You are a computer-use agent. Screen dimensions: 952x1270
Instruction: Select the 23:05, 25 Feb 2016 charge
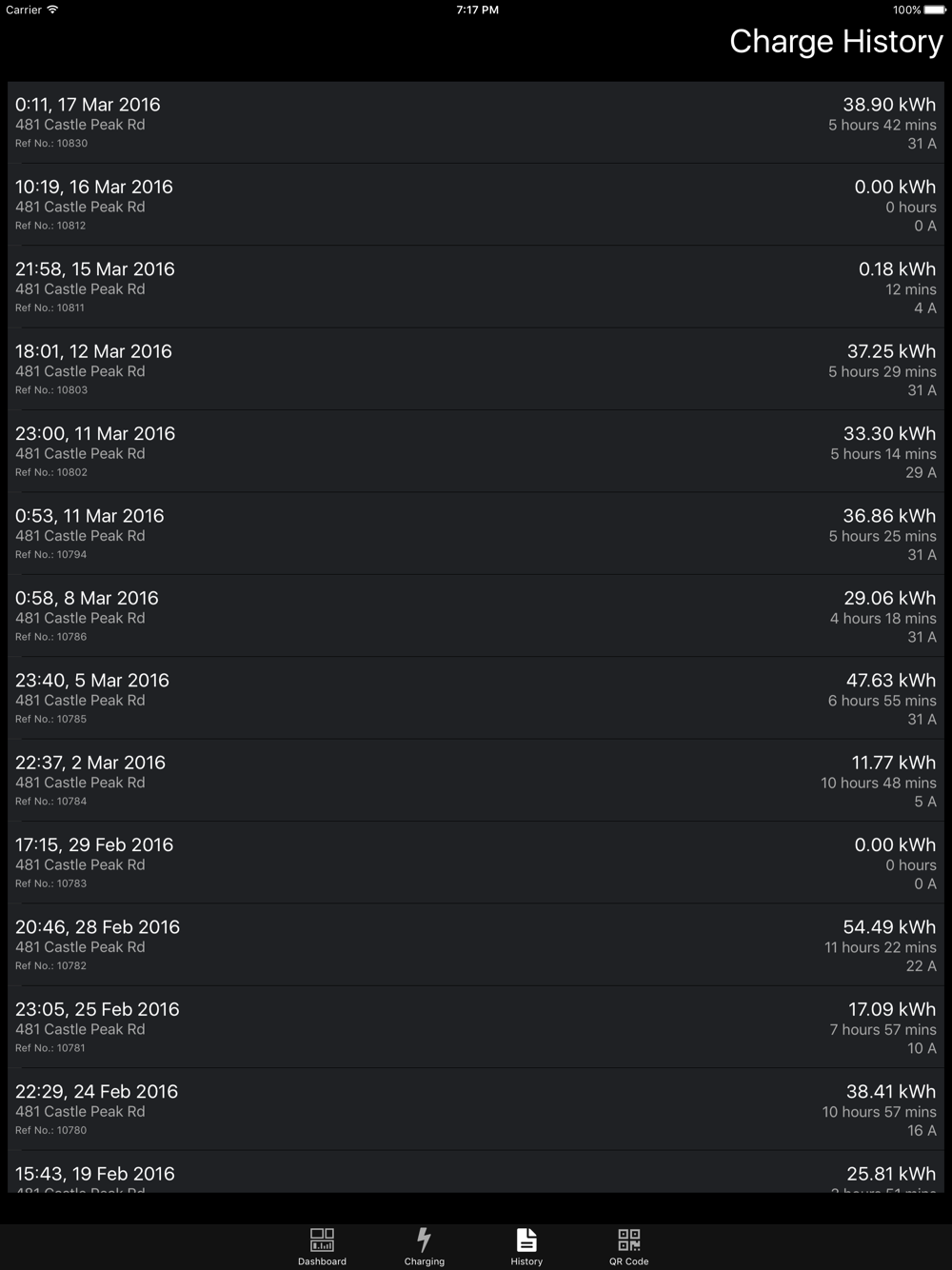point(476,1027)
